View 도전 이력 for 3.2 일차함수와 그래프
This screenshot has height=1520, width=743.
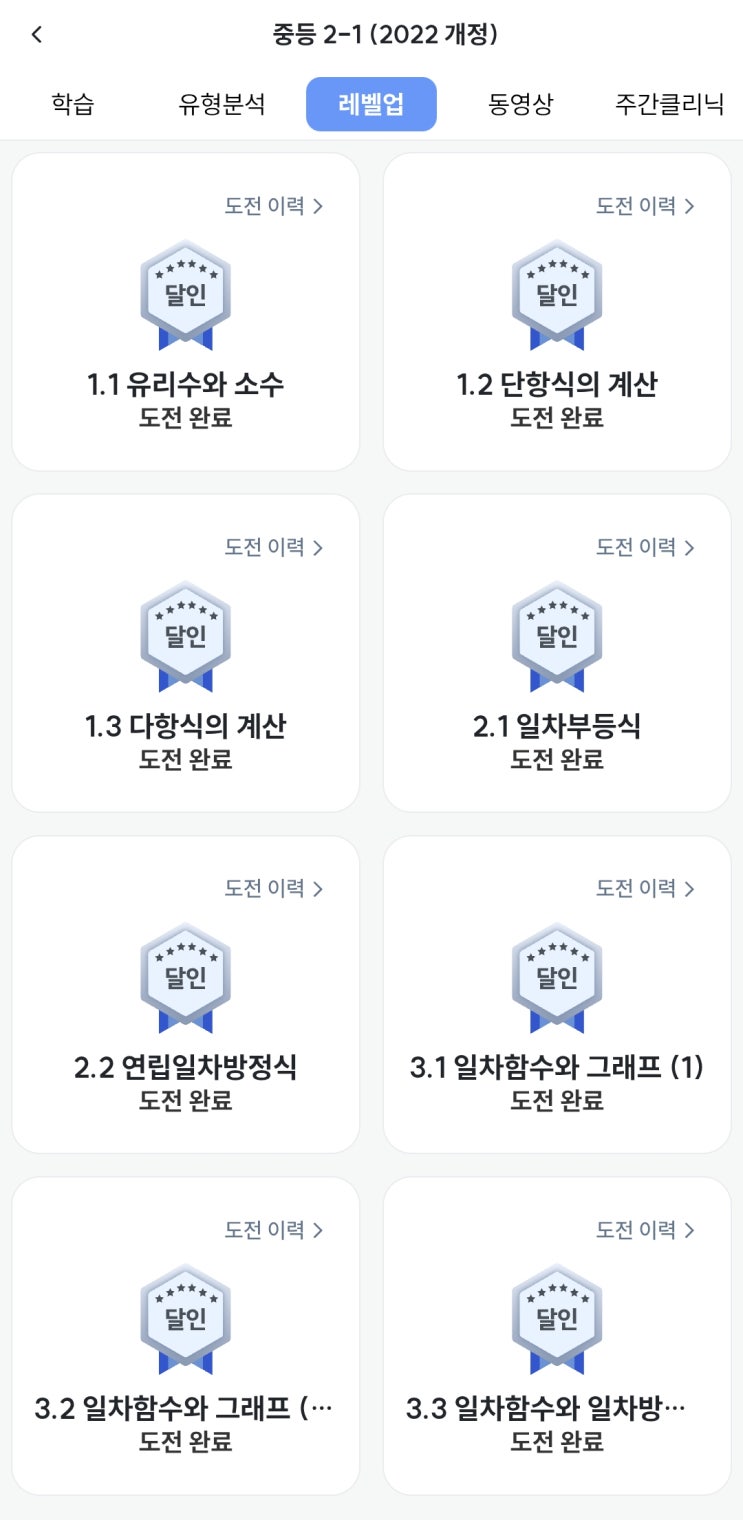pos(274,1229)
